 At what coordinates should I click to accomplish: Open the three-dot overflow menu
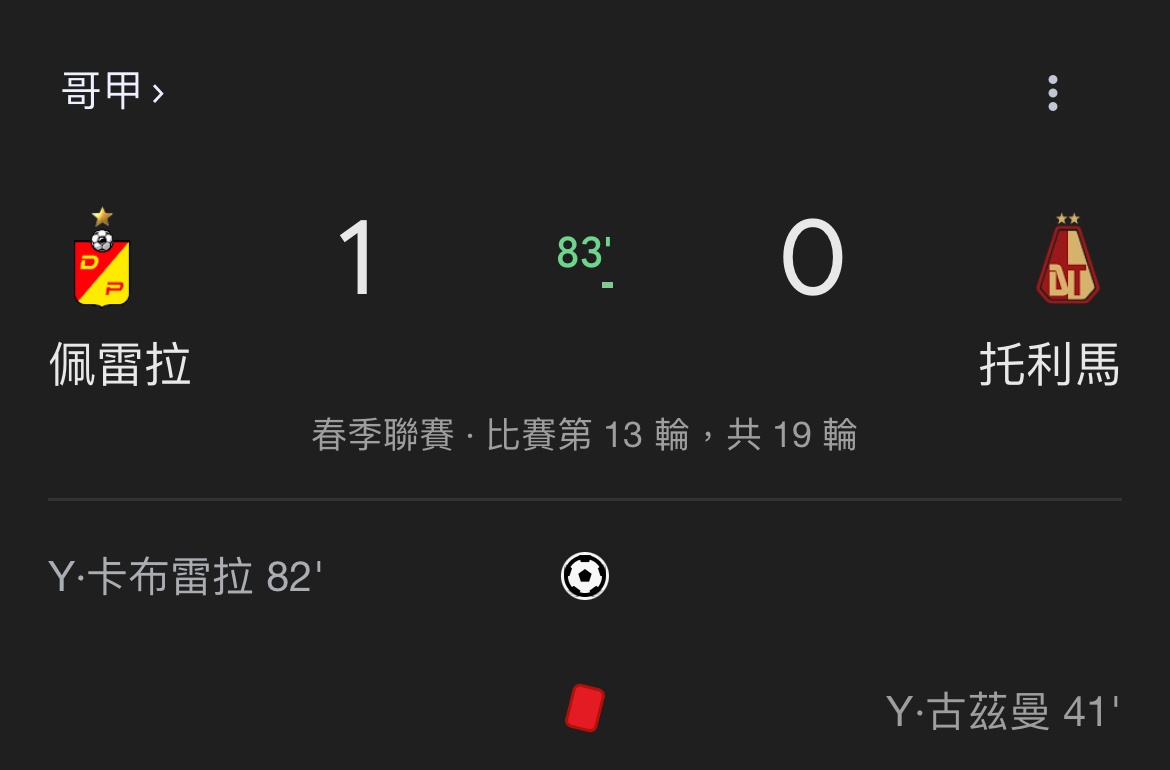click(x=1052, y=93)
